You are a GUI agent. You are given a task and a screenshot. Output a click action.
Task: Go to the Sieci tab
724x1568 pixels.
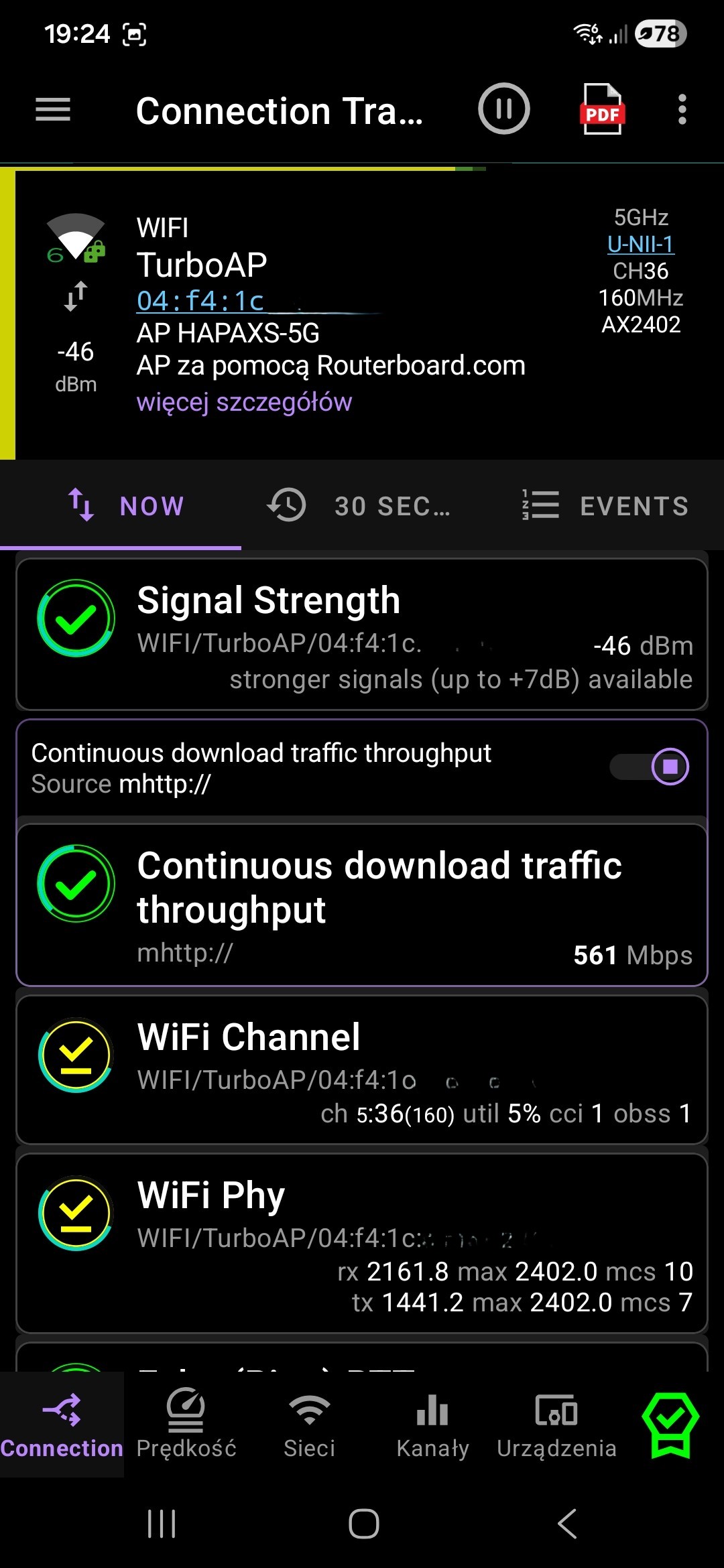point(309,1425)
